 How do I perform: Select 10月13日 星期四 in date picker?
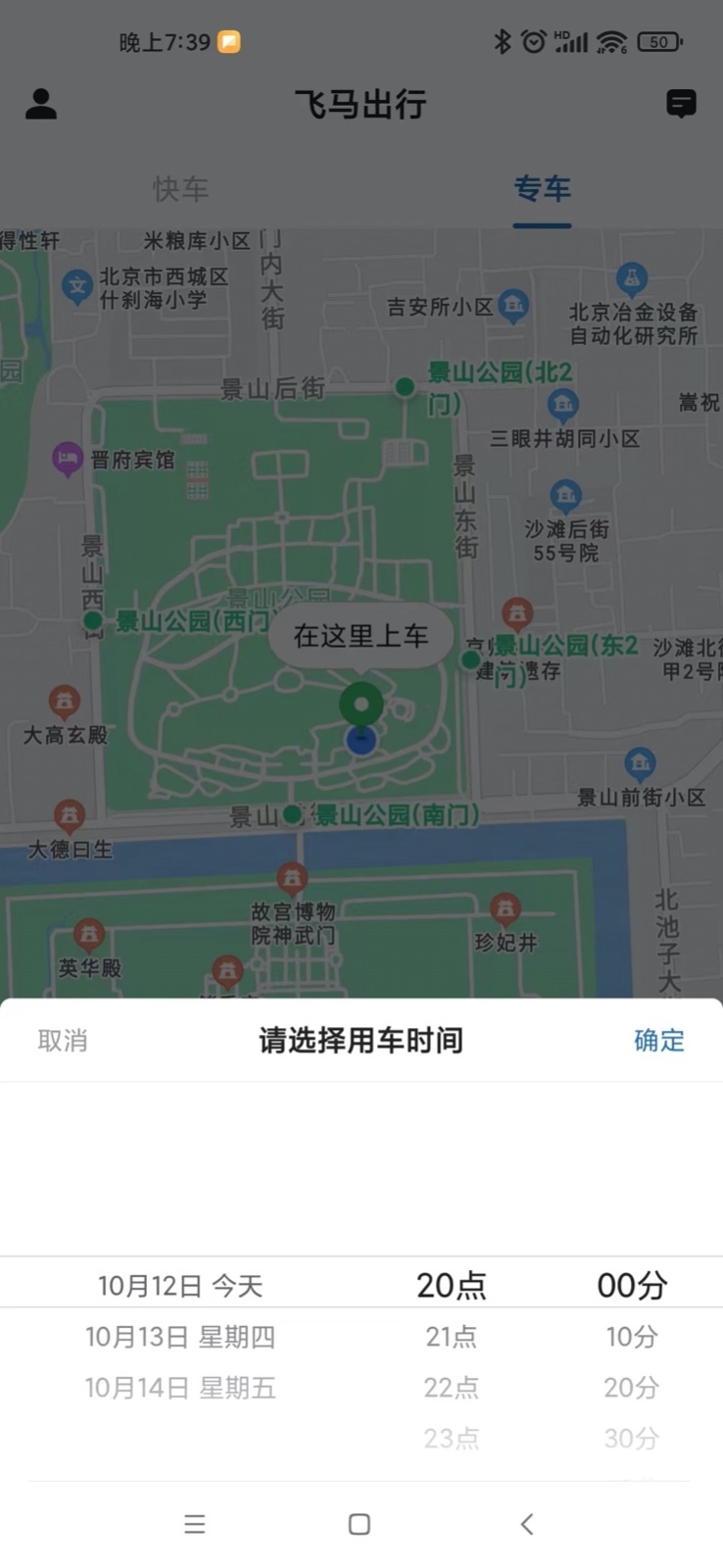(x=180, y=1337)
